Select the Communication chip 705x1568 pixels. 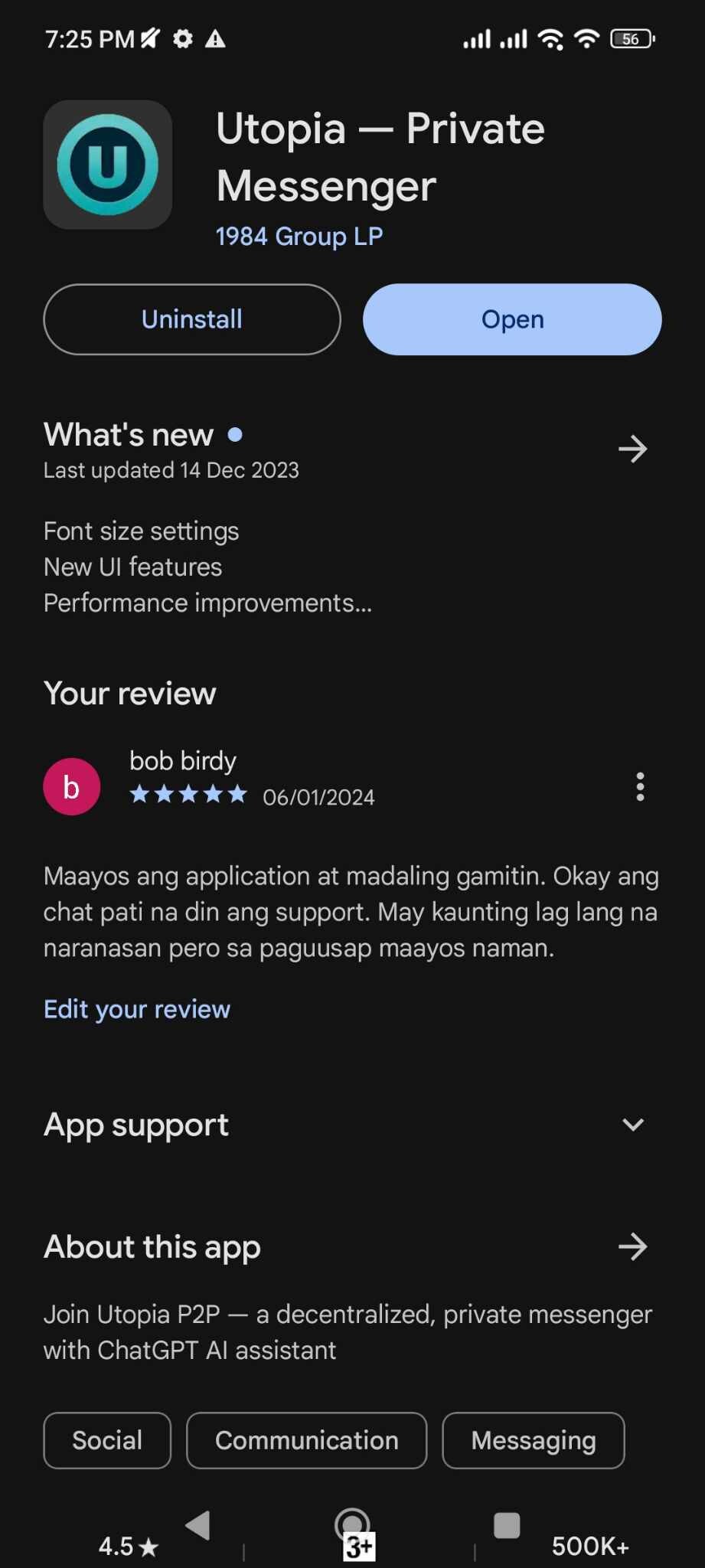pyautogui.click(x=306, y=1440)
